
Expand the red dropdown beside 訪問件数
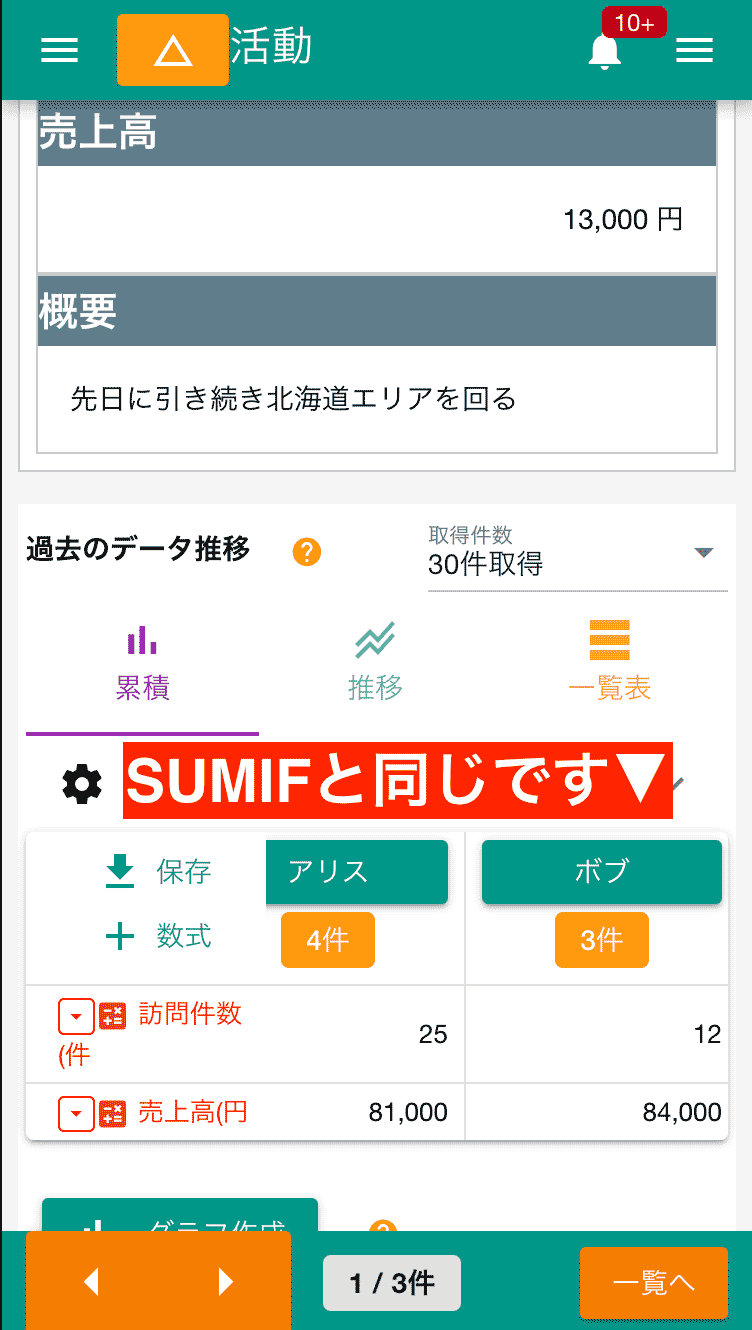pyautogui.click(x=76, y=1016)
